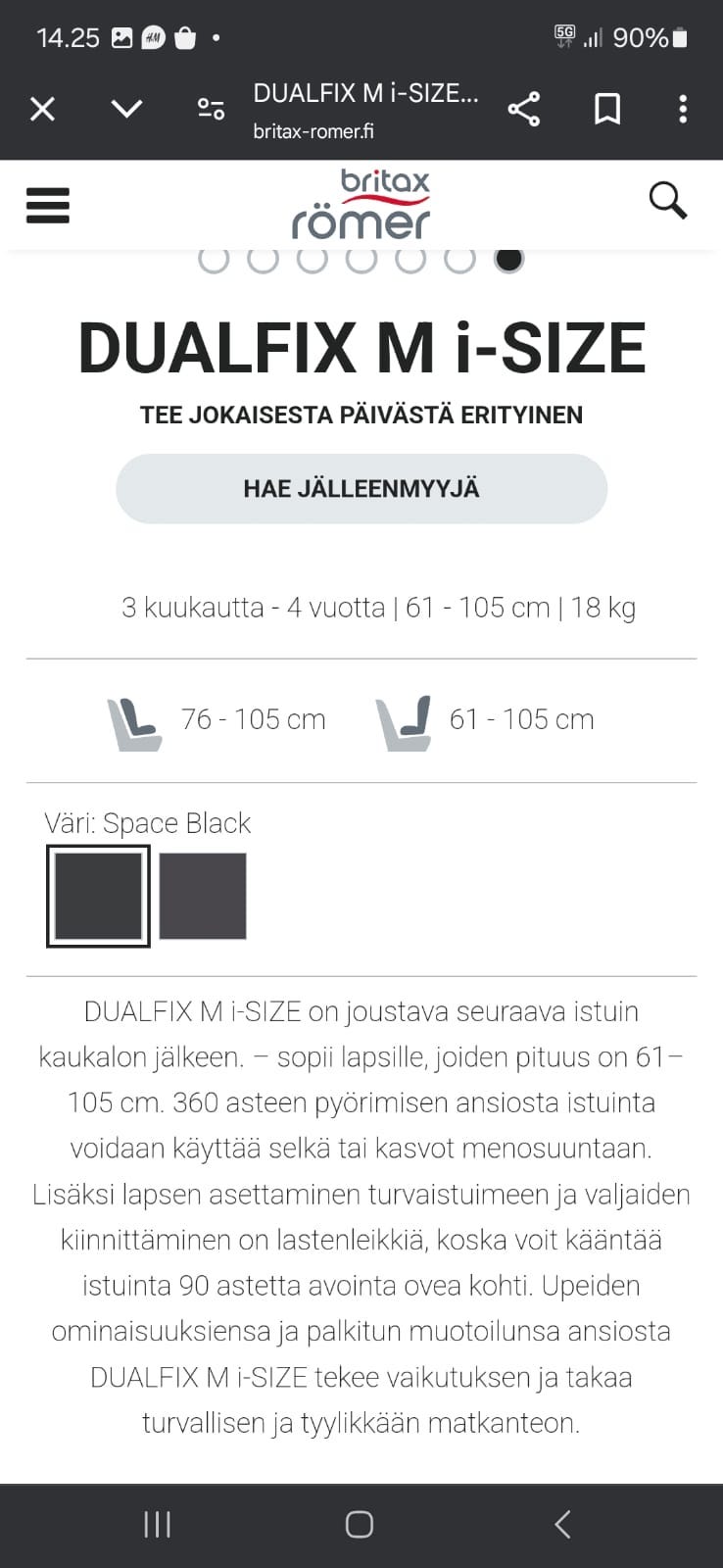The image size is (723, 1568).
Task: Open the browser overflow menu
Action: click(x=683, y=108)
